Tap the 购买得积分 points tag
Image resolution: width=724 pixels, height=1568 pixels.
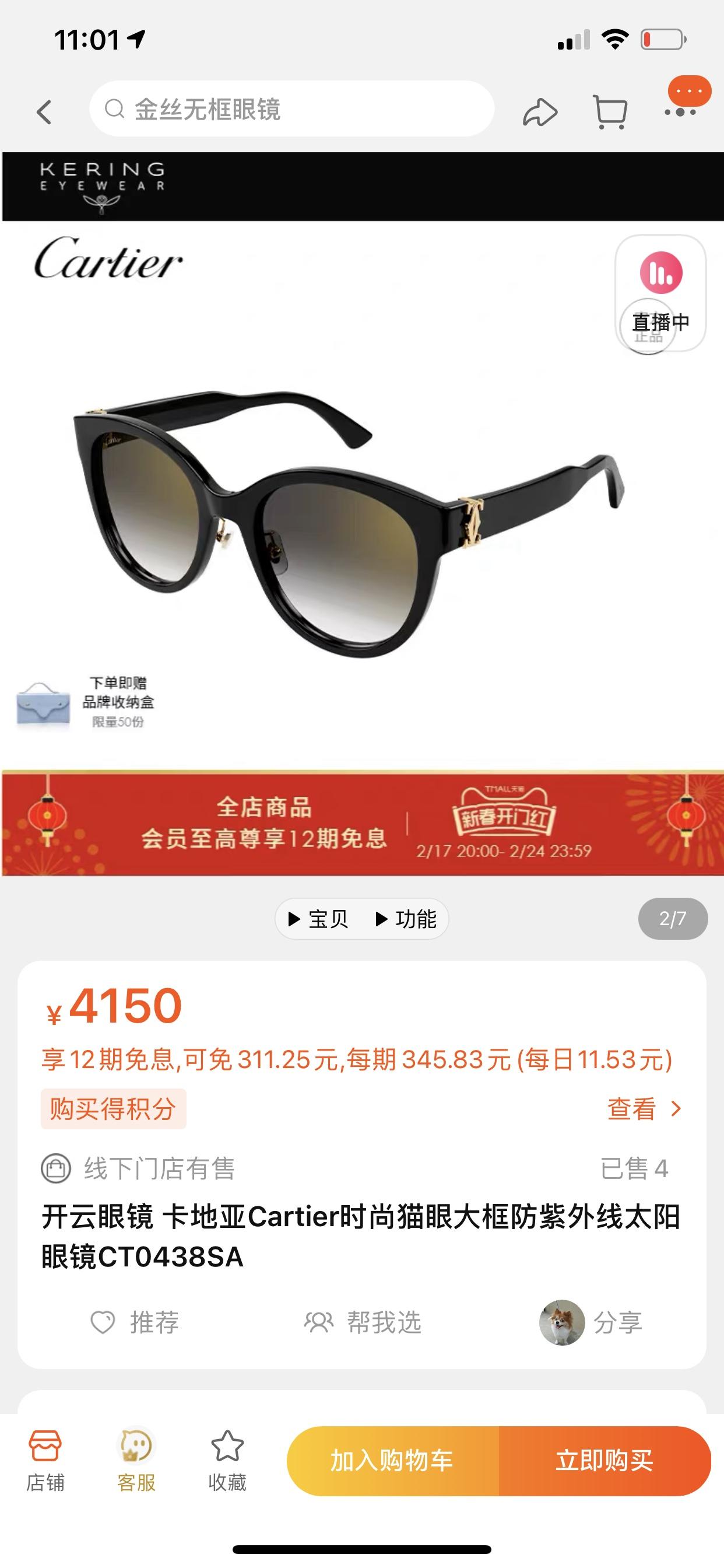(113, 1109)
